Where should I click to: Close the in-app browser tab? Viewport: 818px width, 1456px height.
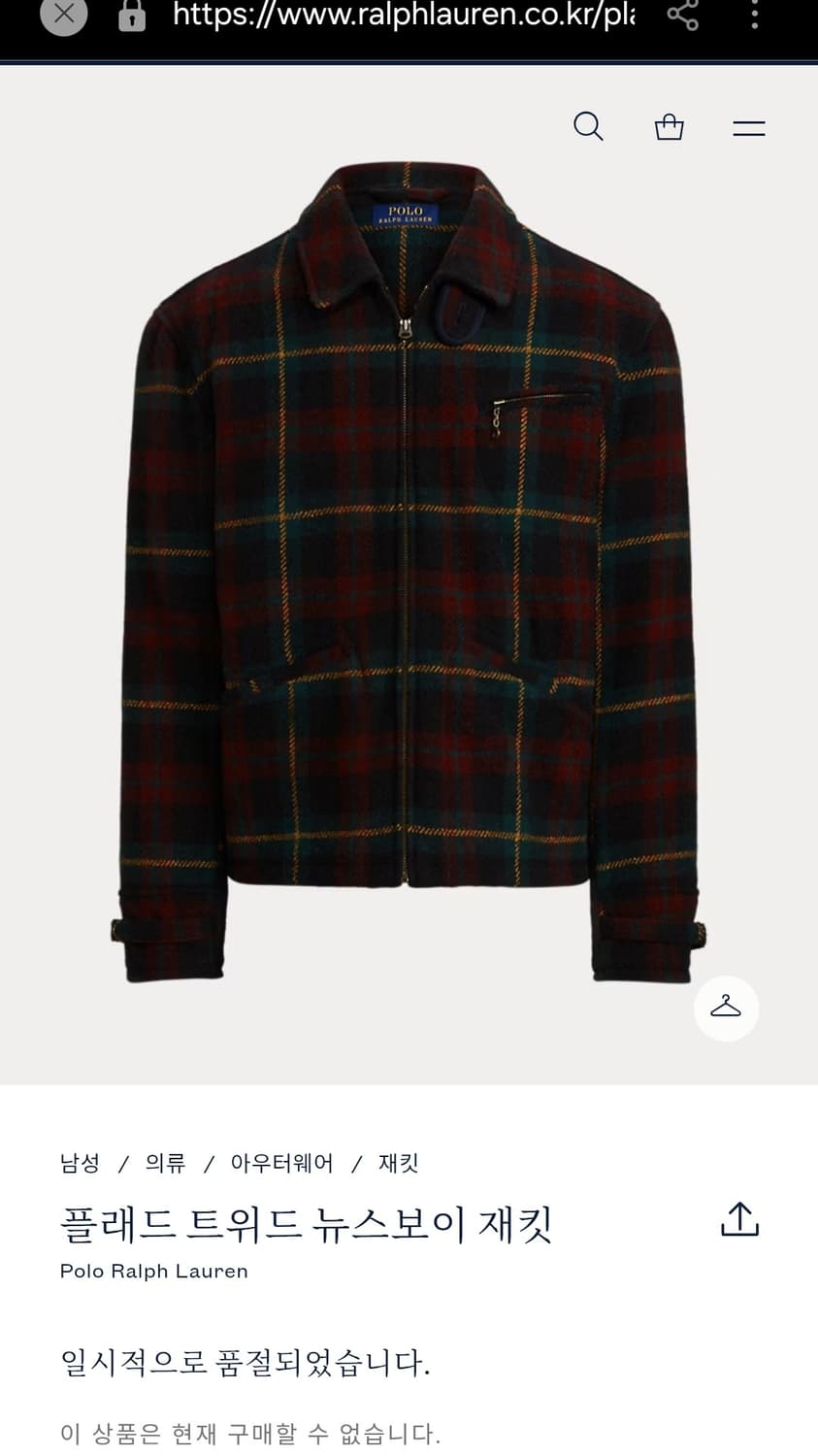[x=64, y=14]
